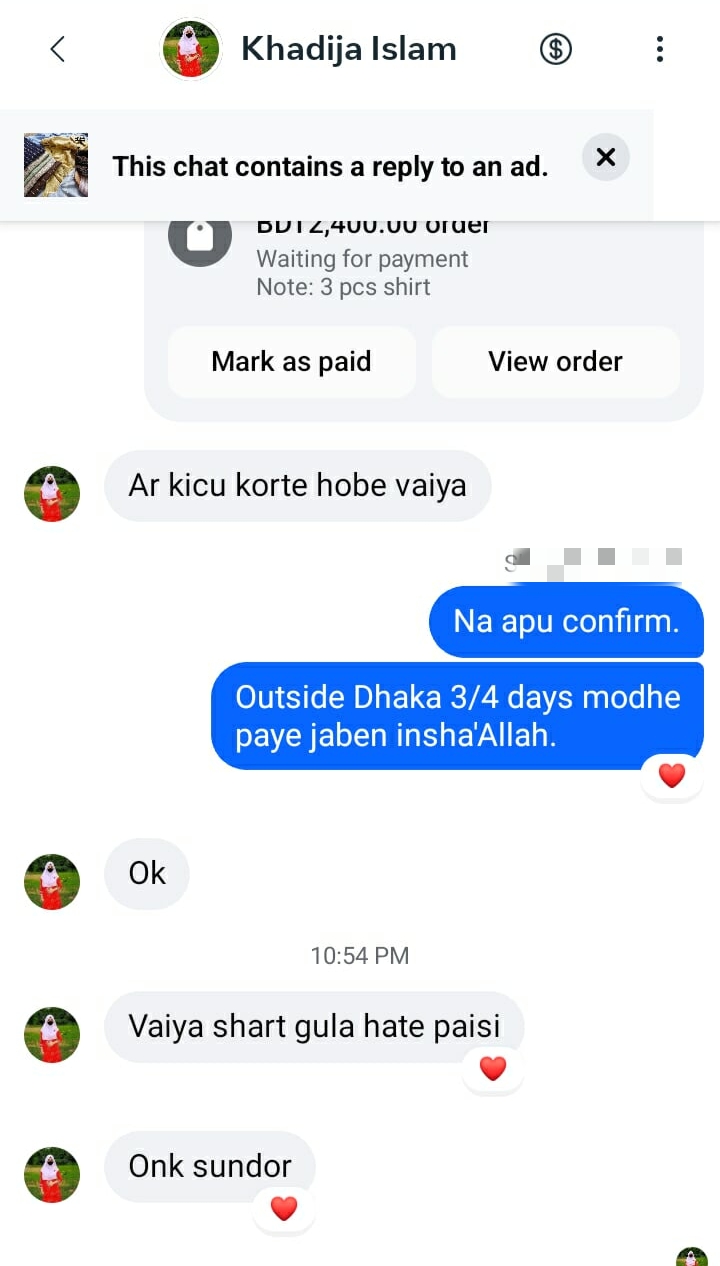The height and width of the screenshot is (1266, 720).
Task: Tap the heart reaction on 'Onk sundor'
Action: pyautogui.click(x=284, y=1208)
